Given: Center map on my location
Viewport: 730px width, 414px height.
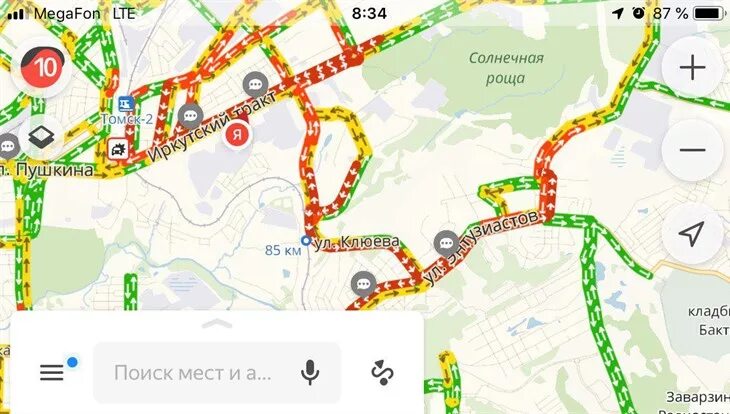Looking at the screenshot, I should pos(692,234).
